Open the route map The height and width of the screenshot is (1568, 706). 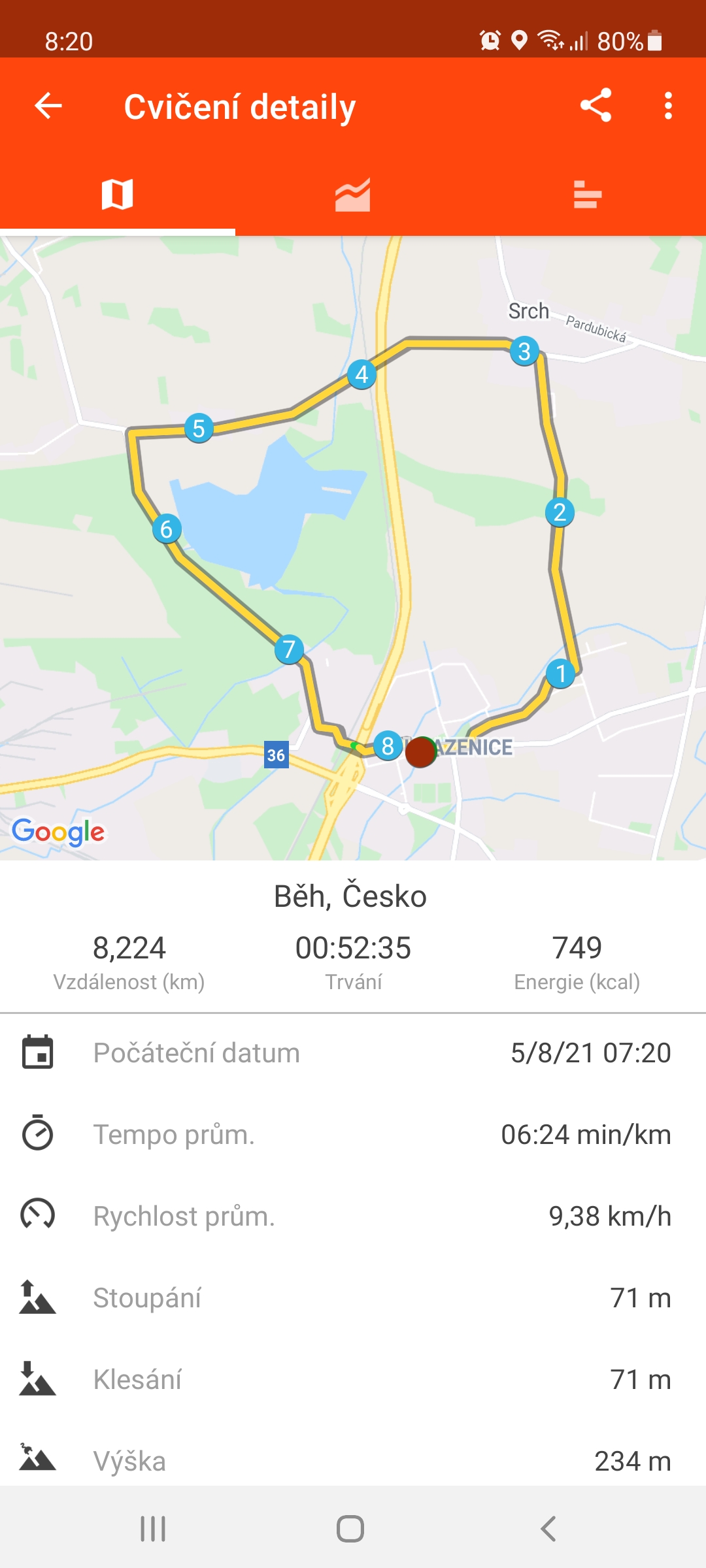coord(353,548)
